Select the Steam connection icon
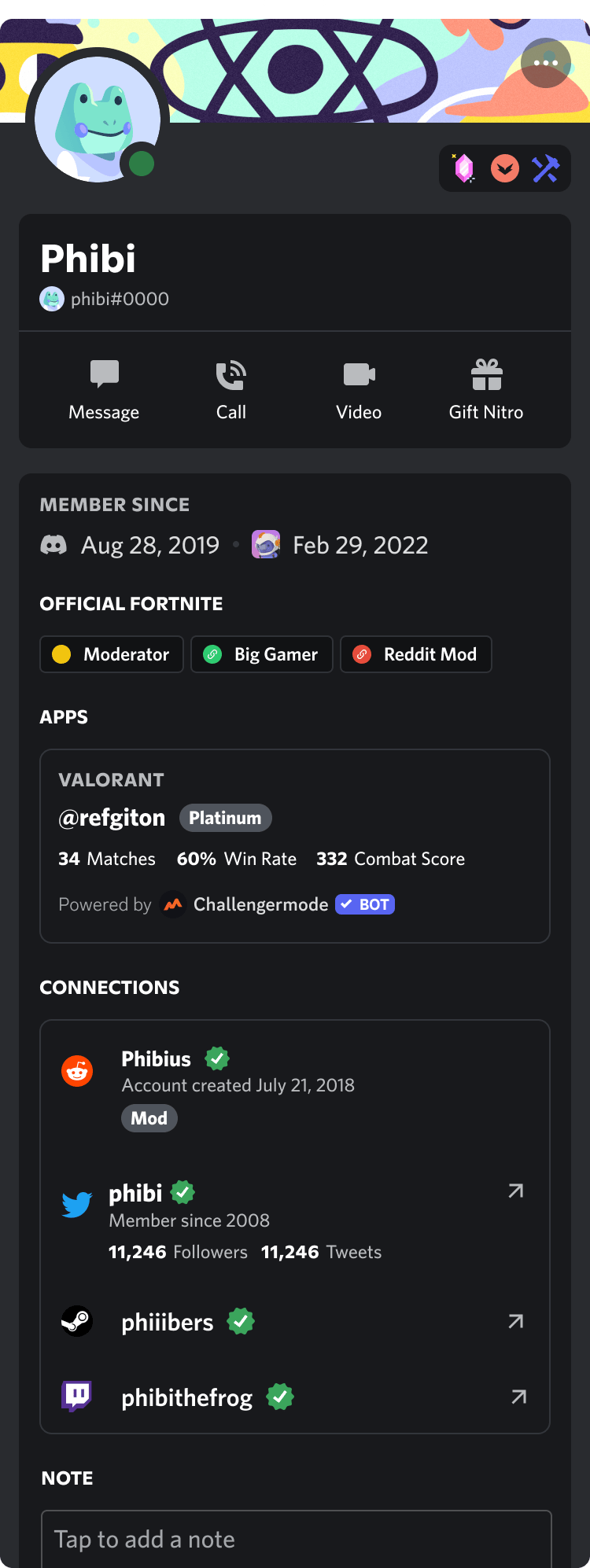590x1568 pixels. pyautogui.click(x=77, y=1321)
